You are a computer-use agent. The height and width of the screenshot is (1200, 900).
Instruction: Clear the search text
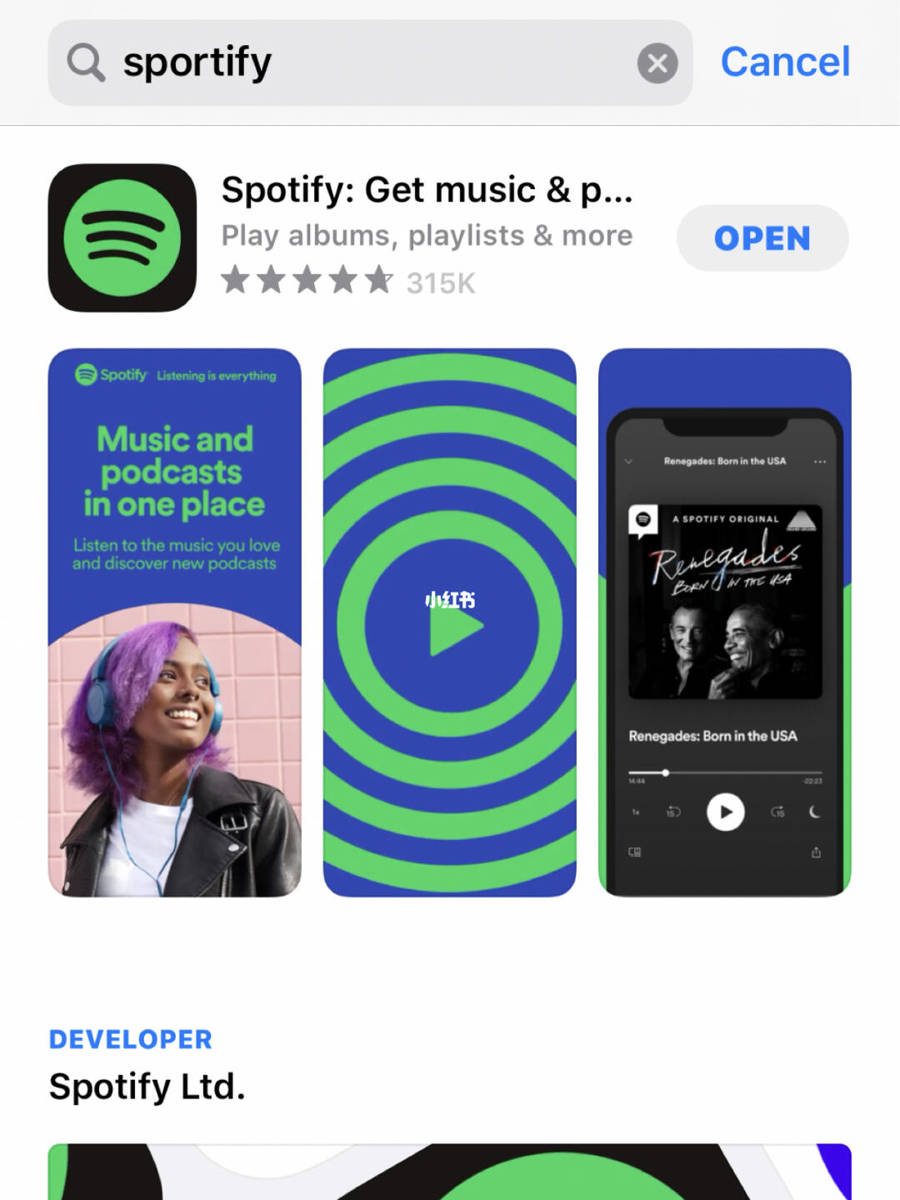(657, 64)
